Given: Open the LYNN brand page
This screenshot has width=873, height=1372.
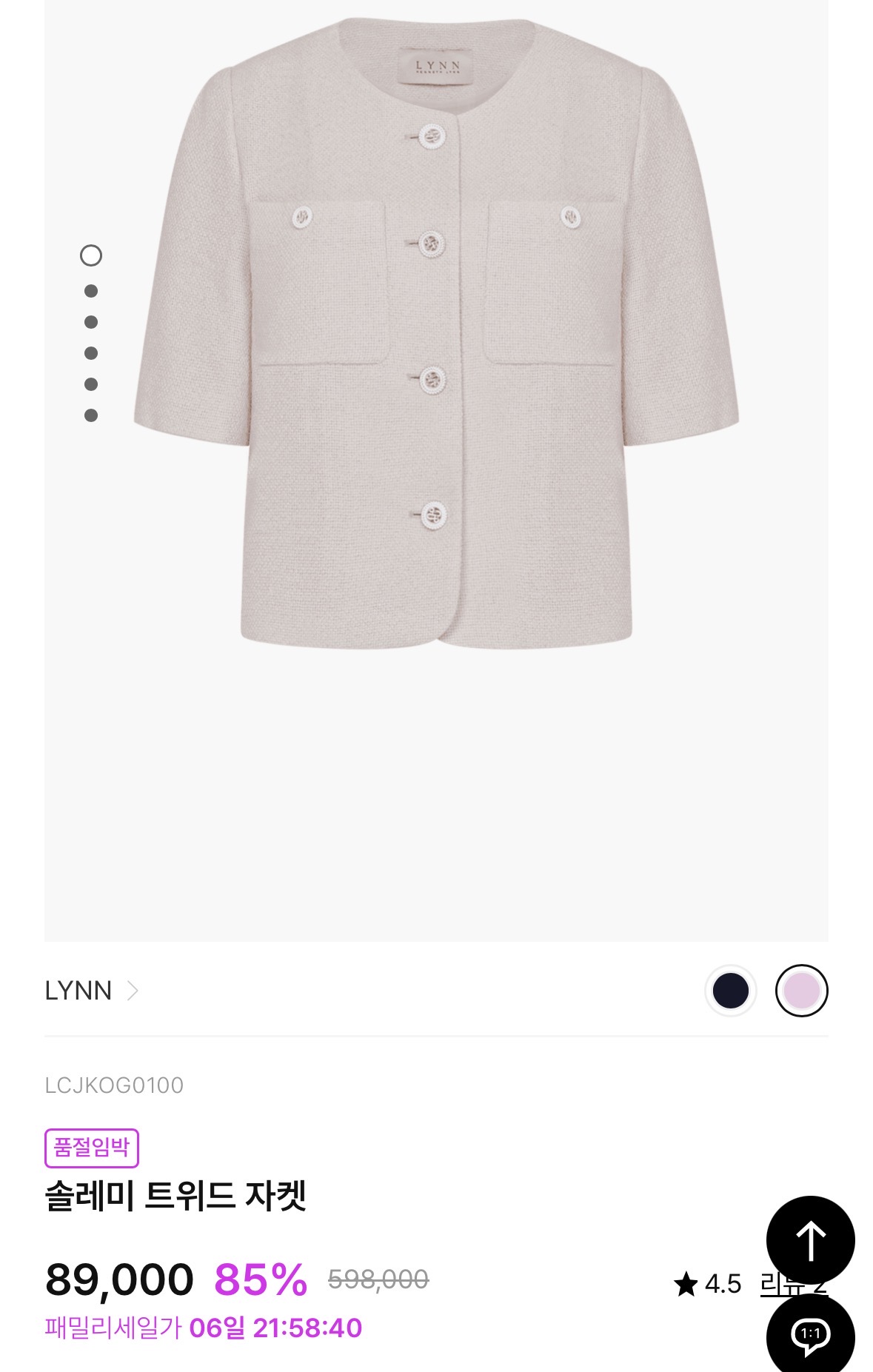Looking at the screenshot, I should [x=91, y=991].
